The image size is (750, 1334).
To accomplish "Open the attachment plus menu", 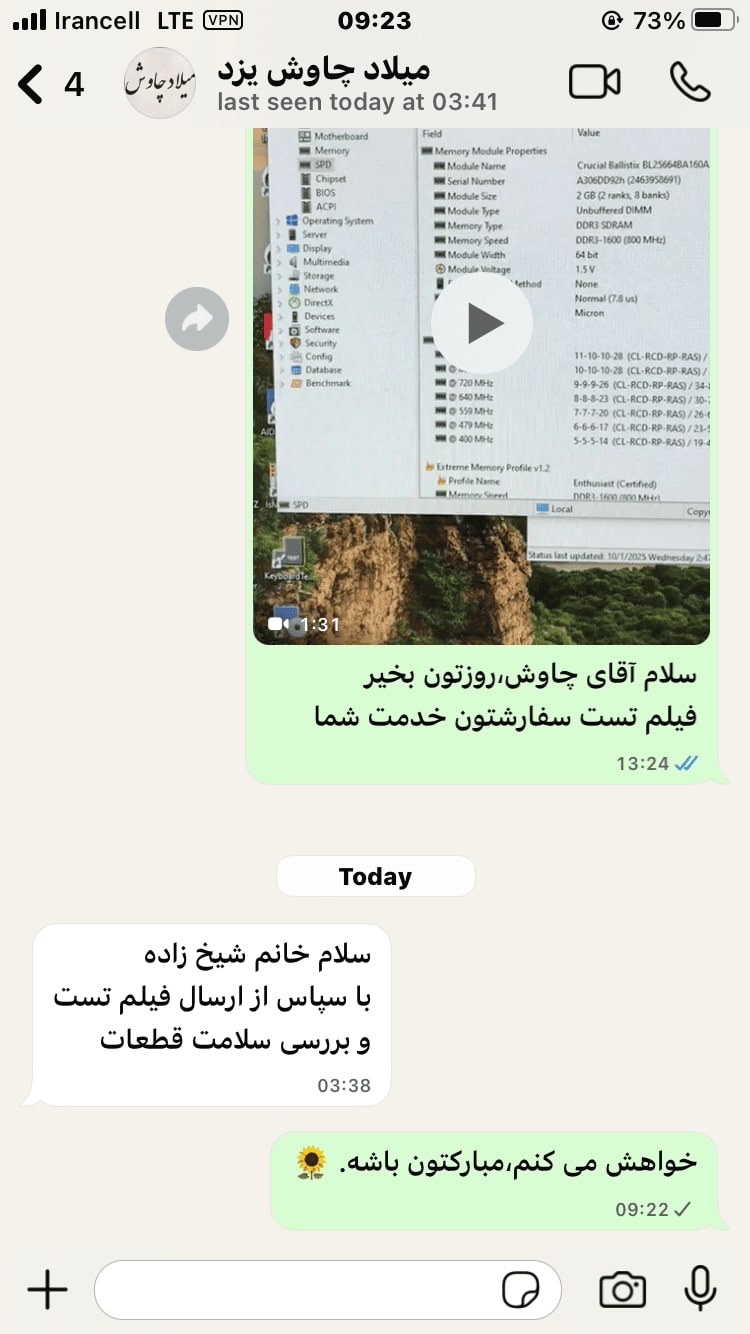I will [47, 1290].
